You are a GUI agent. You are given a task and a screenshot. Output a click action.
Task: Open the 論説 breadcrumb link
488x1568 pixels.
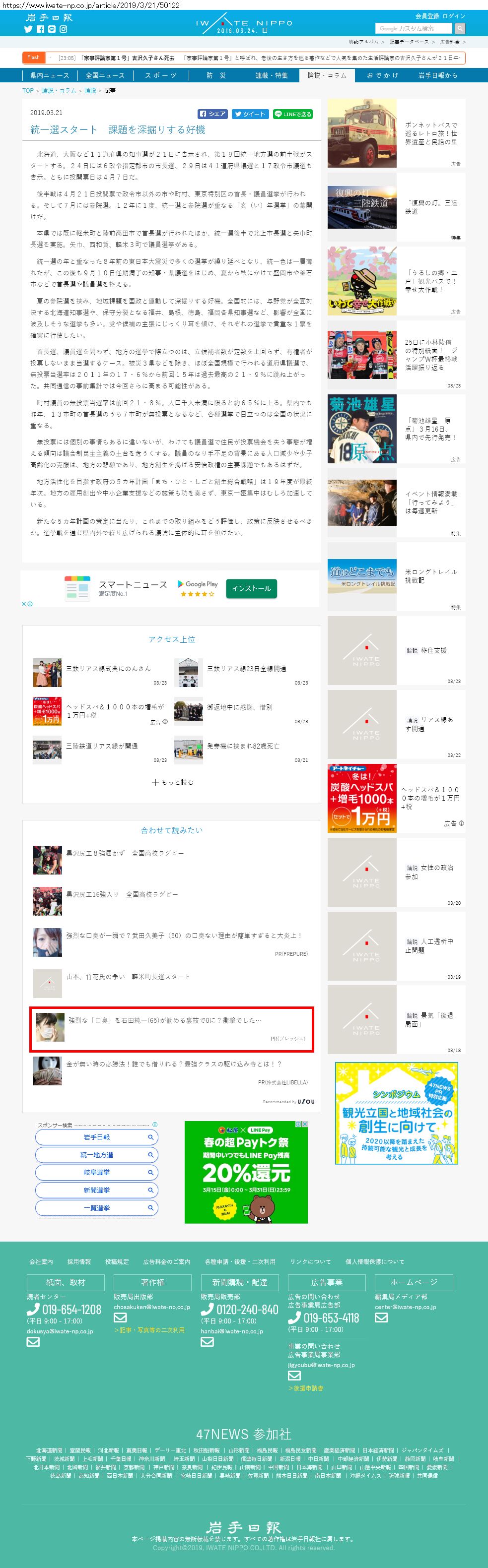[x=90, y=90]
